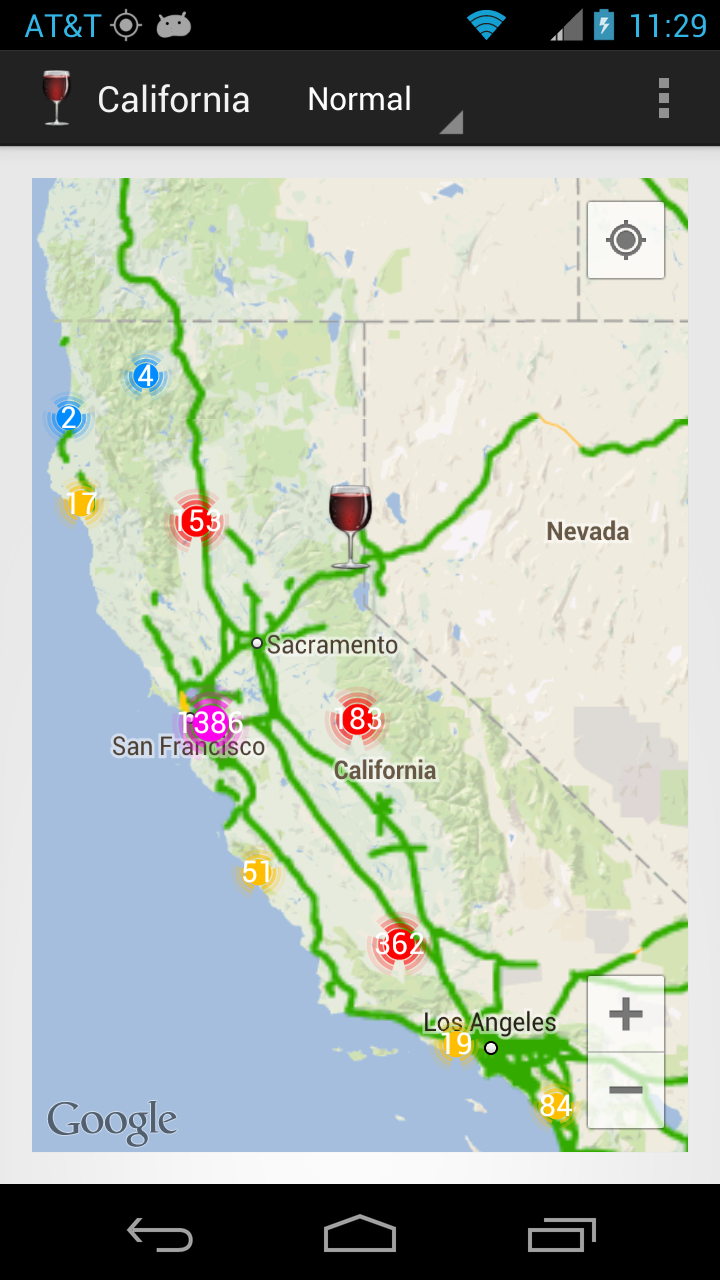
Task: Open the magenta 386 cluster at San Francisco
Action: point(211,722)
